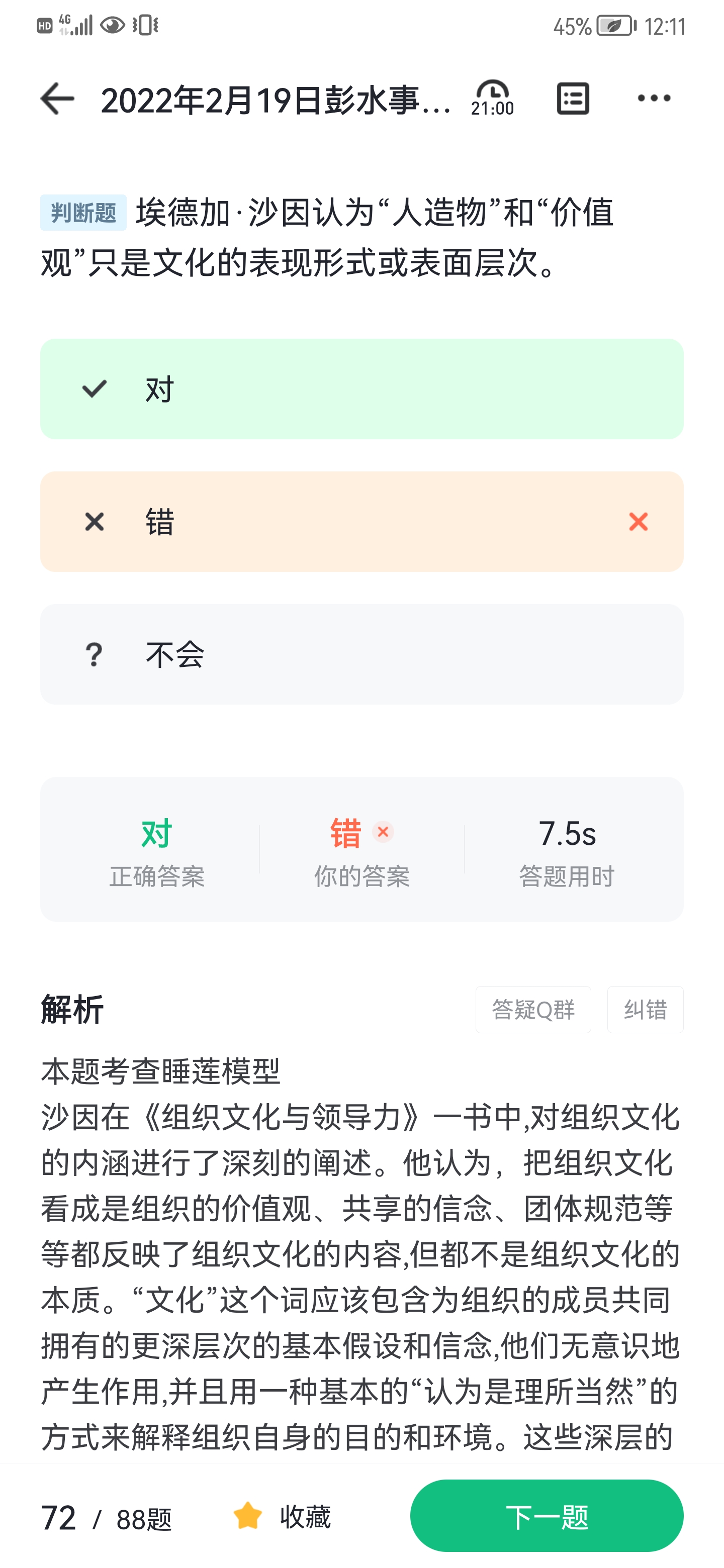The image size is (724, 1568).
Task: Select the 错 answer option
Action: (x=361, y=522)
